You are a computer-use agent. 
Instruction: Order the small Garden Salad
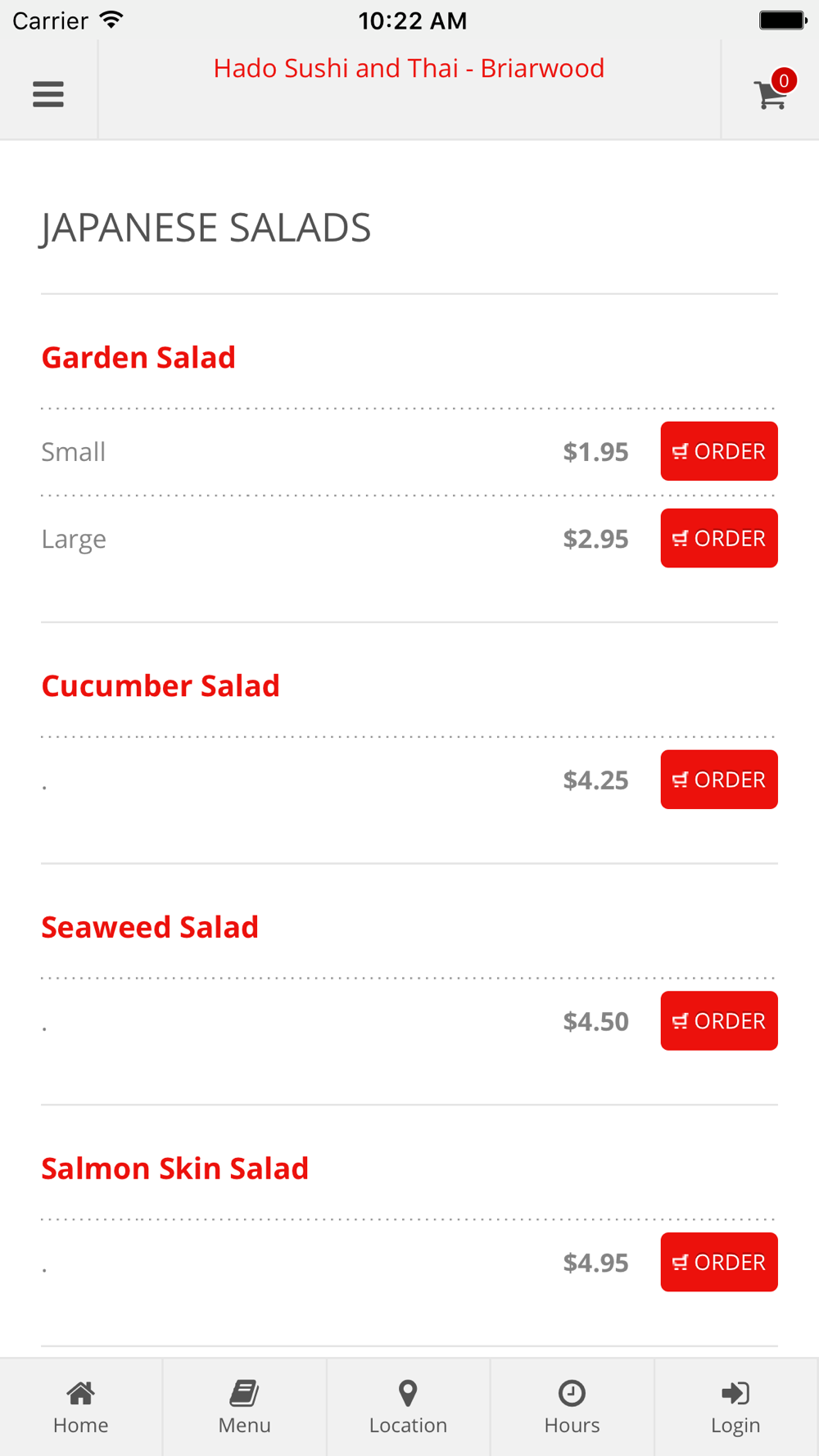coord(719,451)
